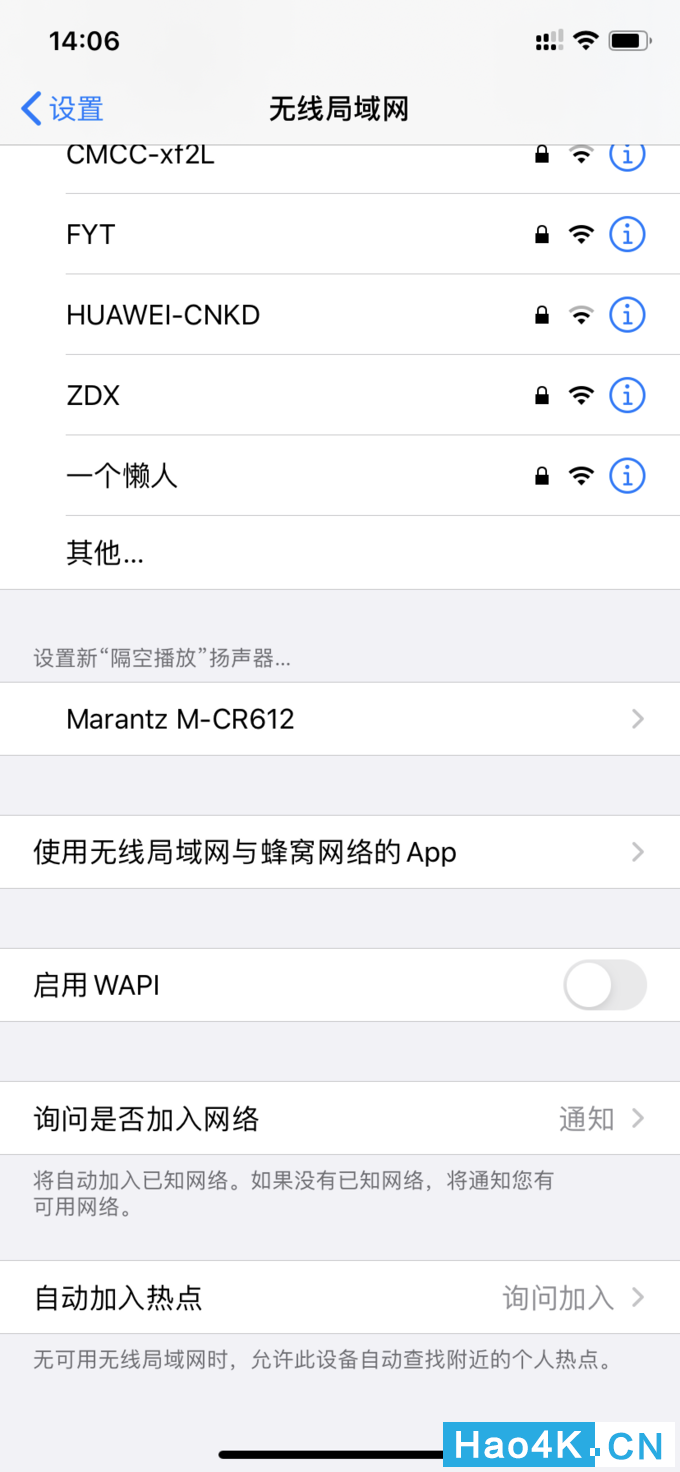This screenshot has height=1472, width=680.
Task: Select the ZDX network
Action: [x=340, y=395]
